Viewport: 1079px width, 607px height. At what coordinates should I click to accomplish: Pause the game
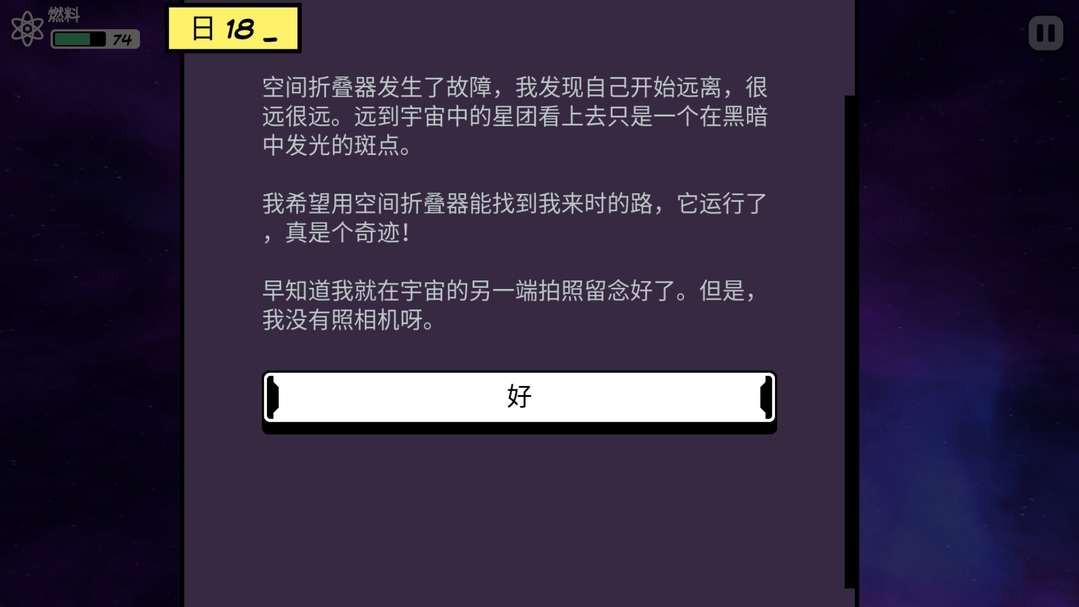(x=1045, y=33)
